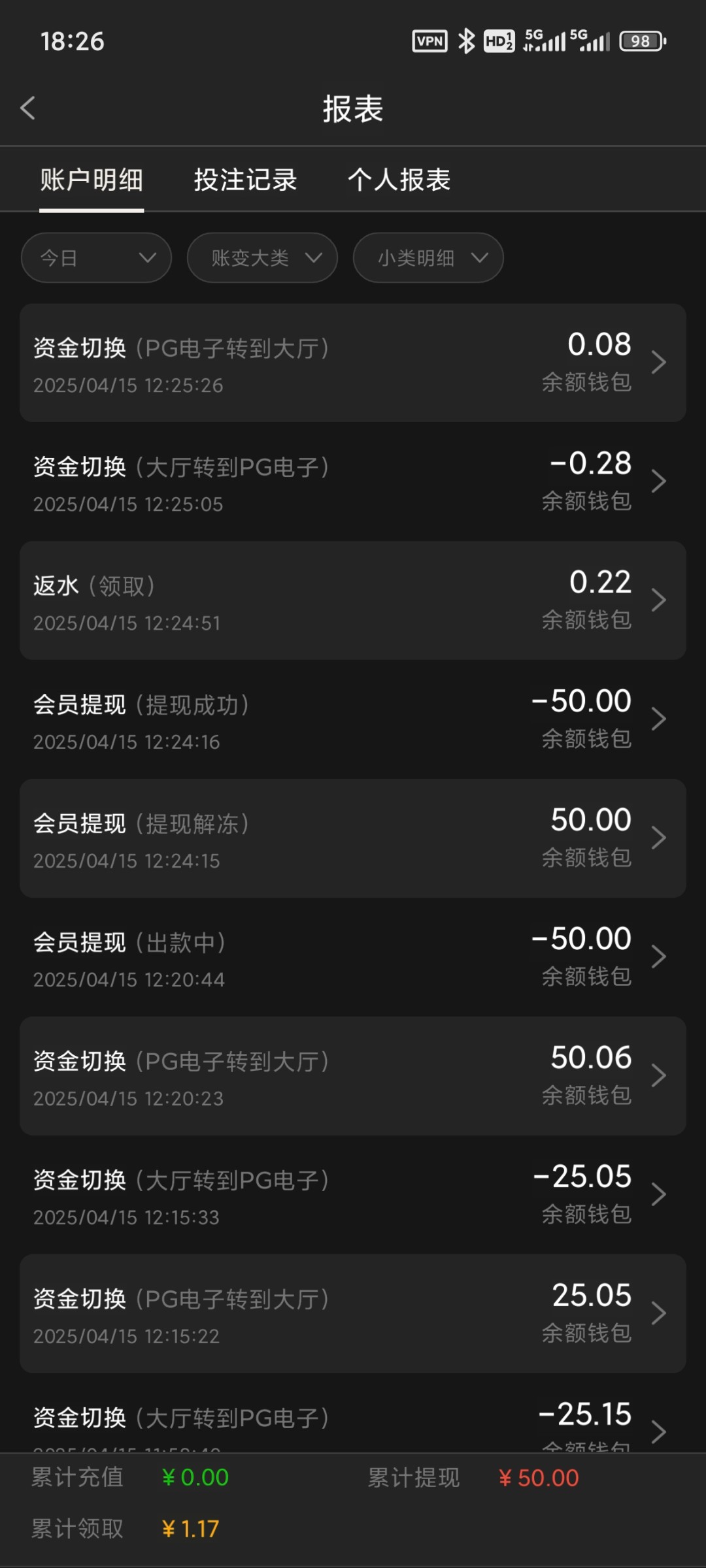Select the 账户明细 tab

[92, 180]
